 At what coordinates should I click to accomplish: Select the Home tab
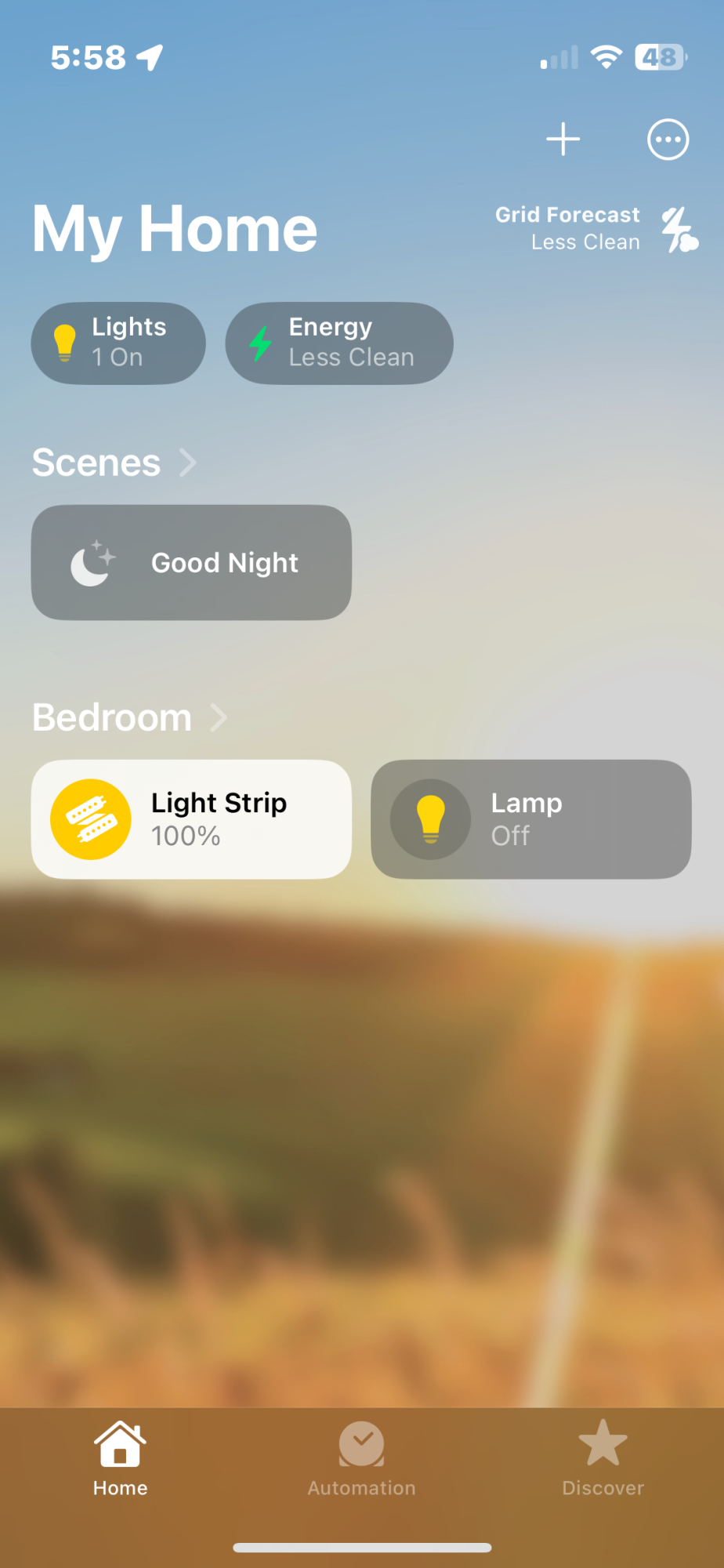[120, 1458]
